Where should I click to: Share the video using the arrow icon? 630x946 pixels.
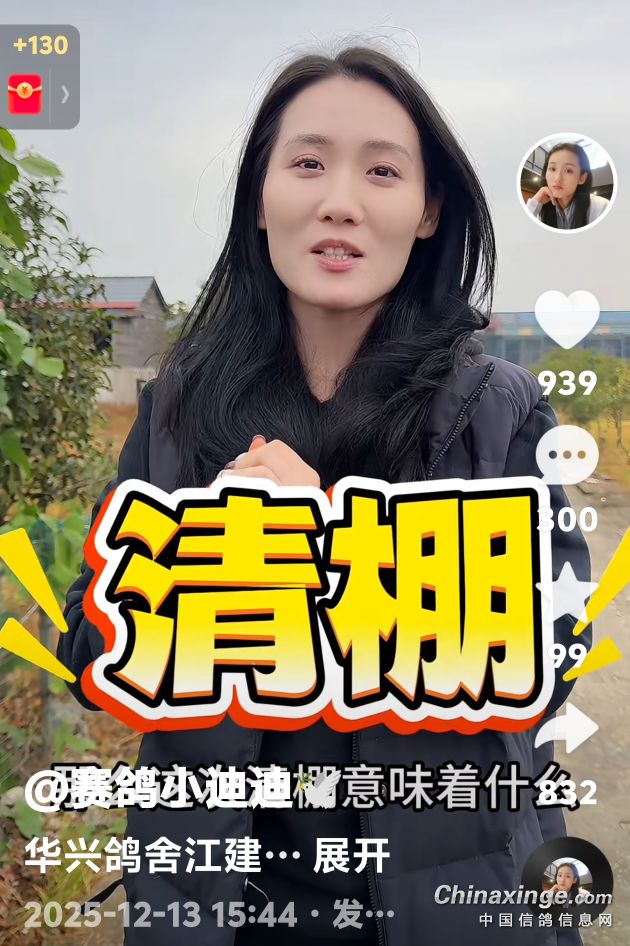[567, 728]
